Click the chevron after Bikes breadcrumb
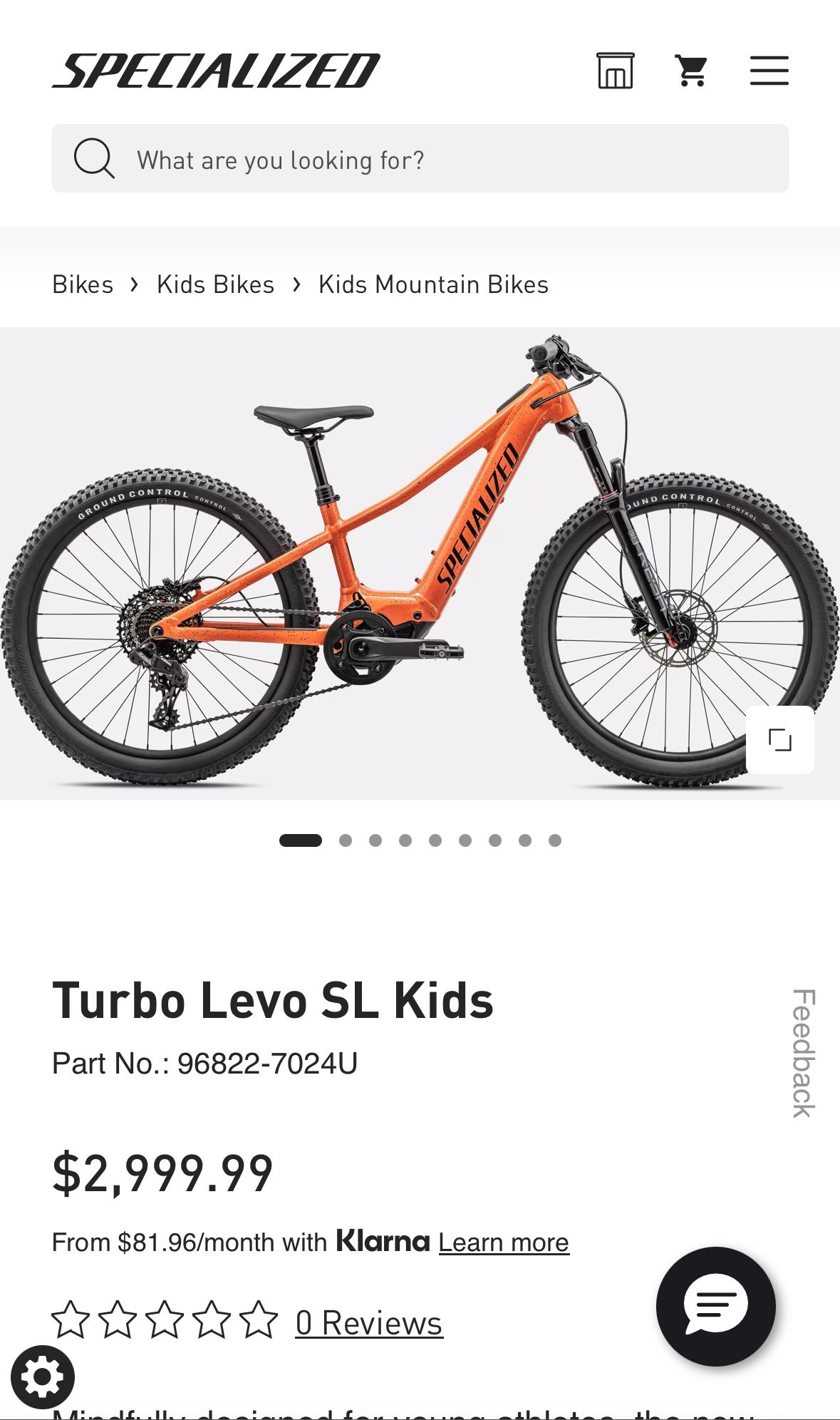The height and width of the screenshot is (1420, 840). point(135,284)
